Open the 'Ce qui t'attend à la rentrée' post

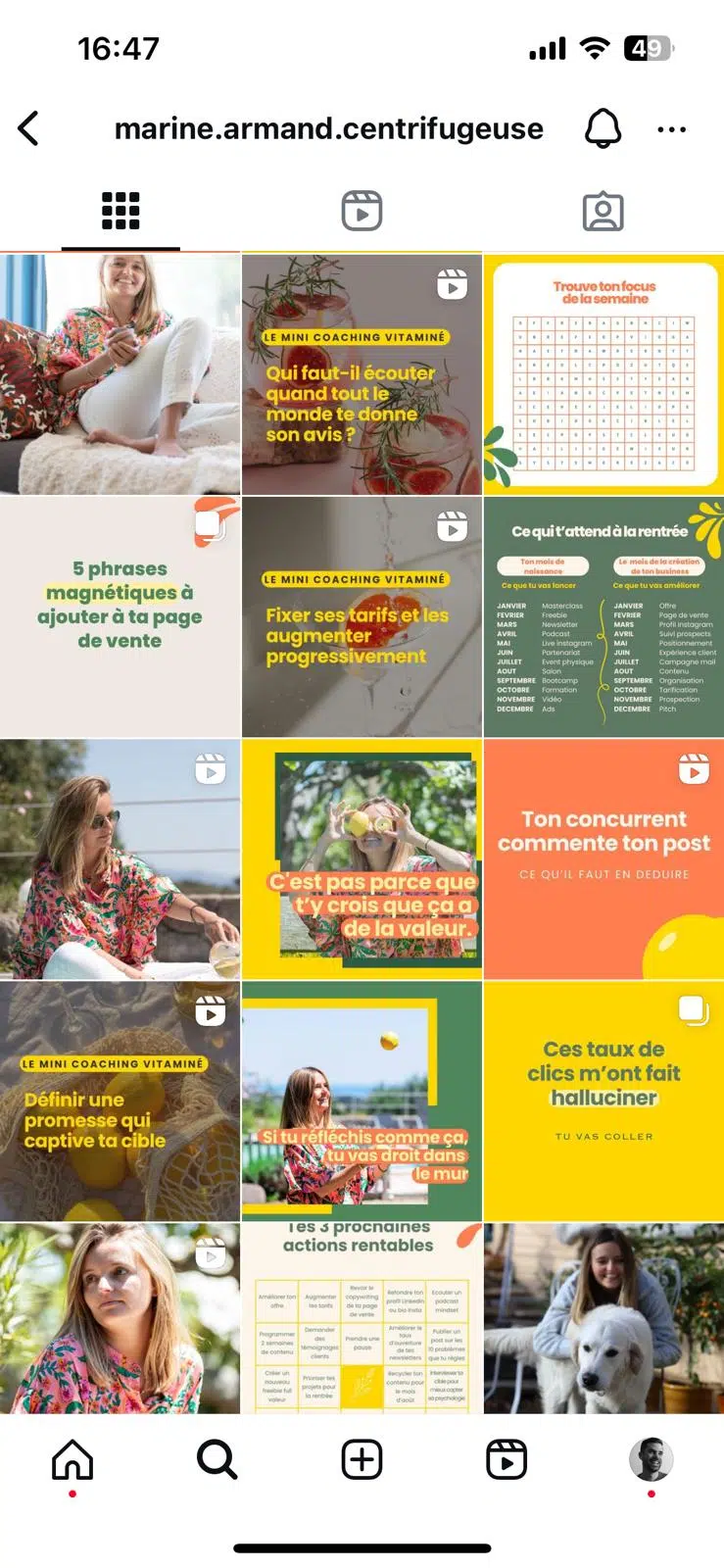[603, 616]
